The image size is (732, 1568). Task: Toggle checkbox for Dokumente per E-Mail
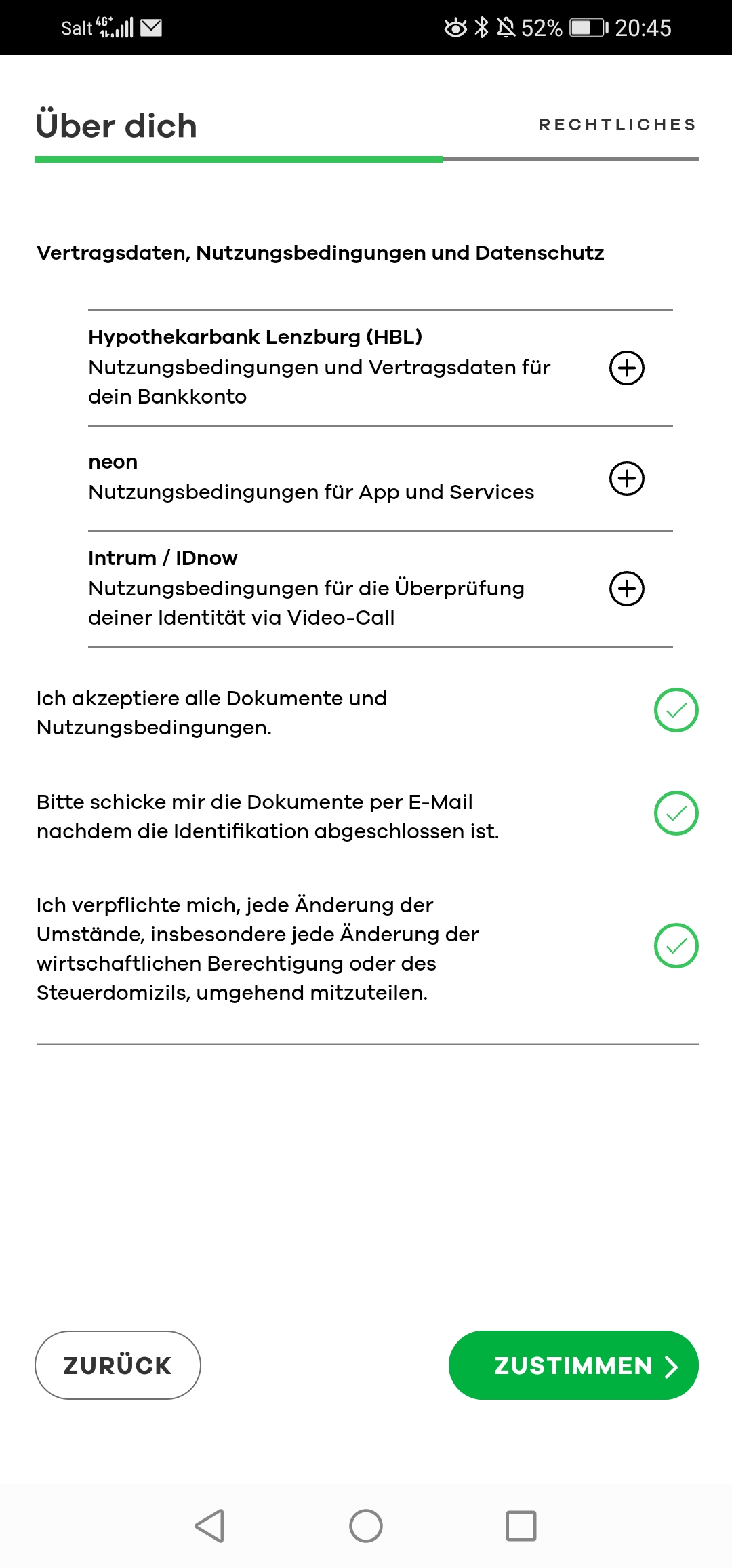676,813
